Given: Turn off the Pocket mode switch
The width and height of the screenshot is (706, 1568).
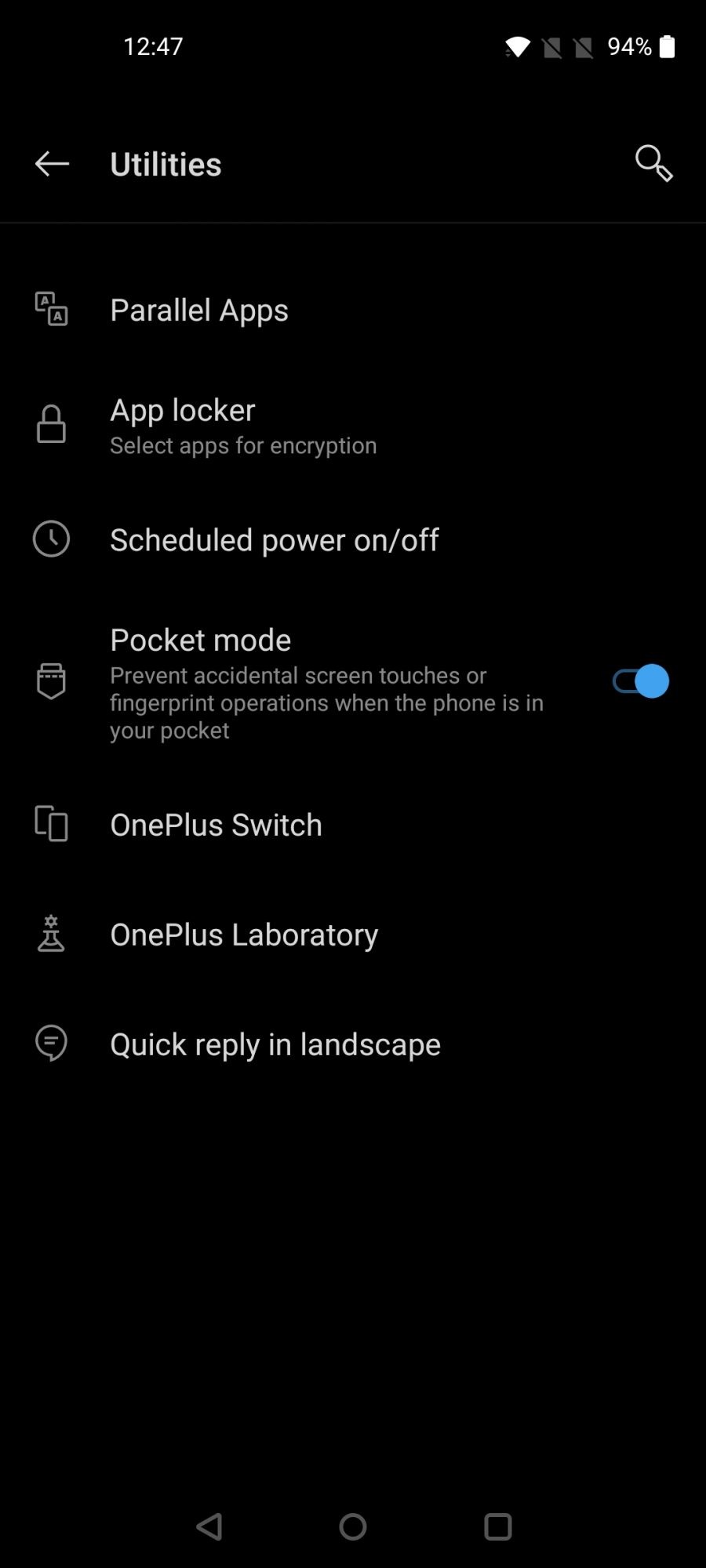Looking at the screenshot, I should click(640, 681).
